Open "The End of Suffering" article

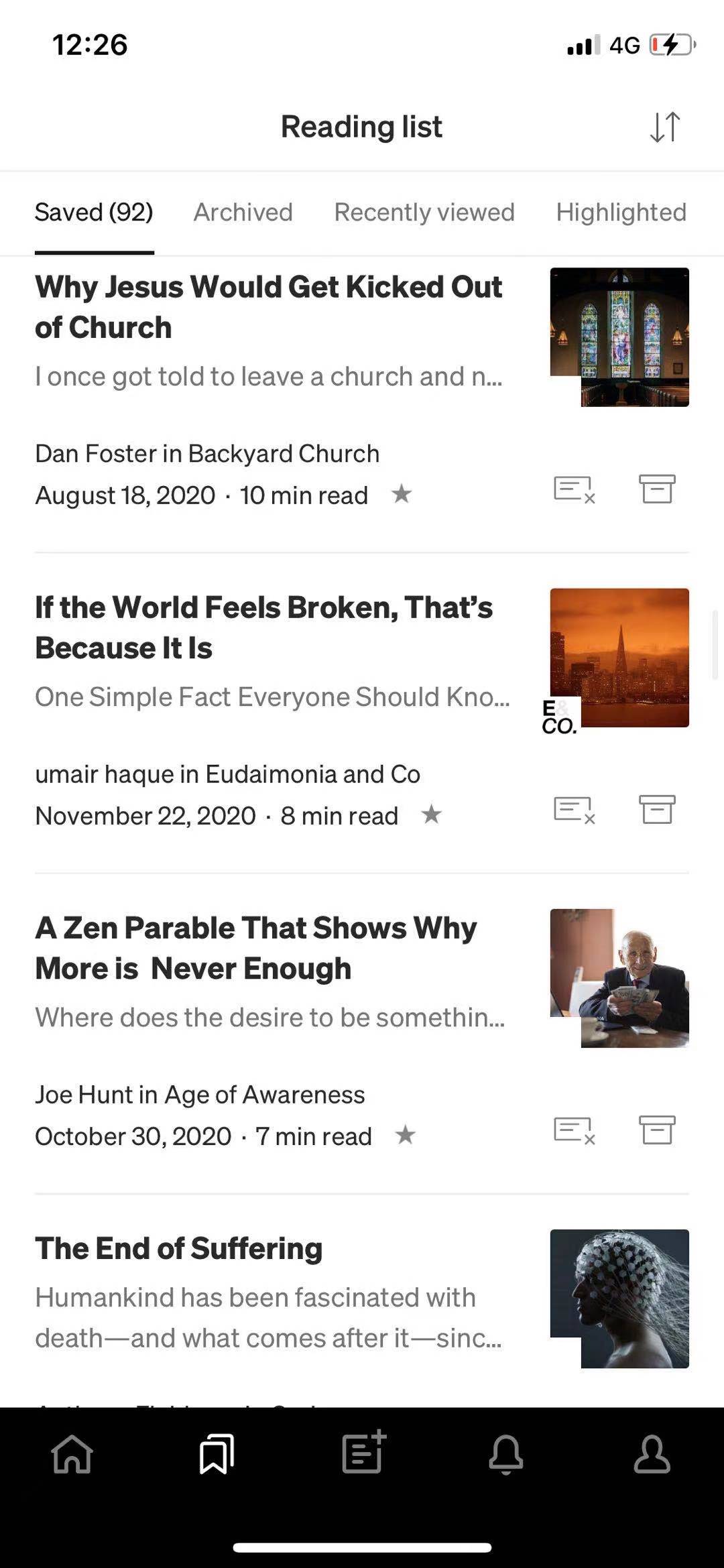pos(179,1248)
